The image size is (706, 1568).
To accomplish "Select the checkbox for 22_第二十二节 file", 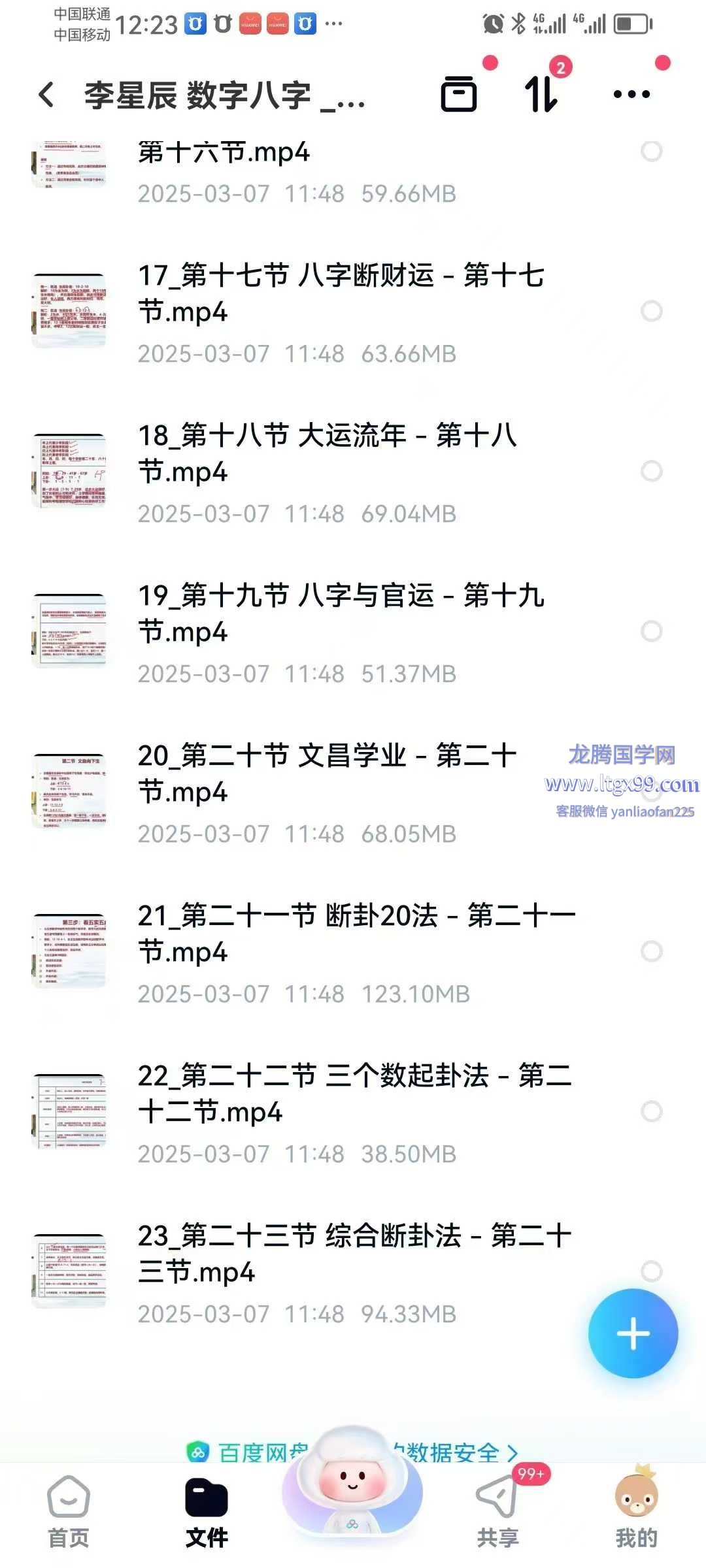I will [651, 1111].
